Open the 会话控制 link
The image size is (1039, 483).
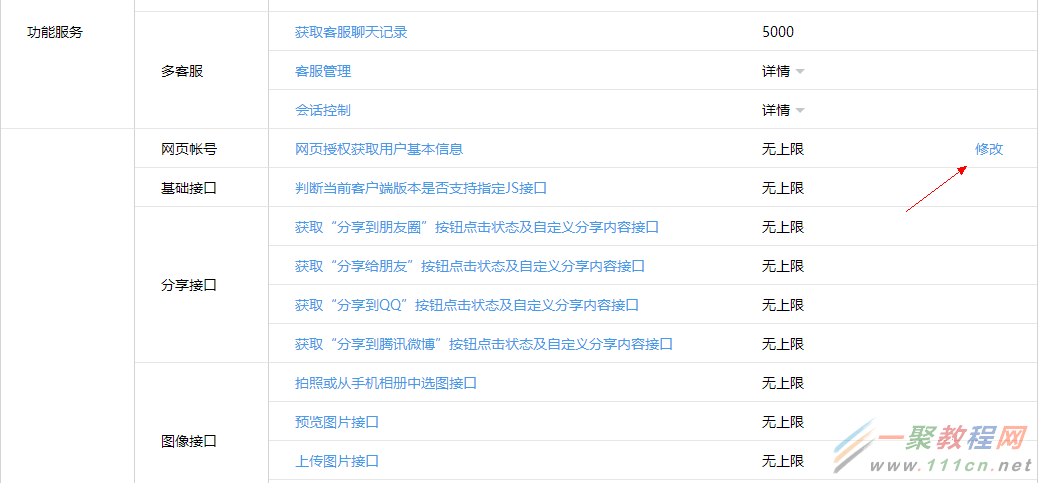(323, 110)
